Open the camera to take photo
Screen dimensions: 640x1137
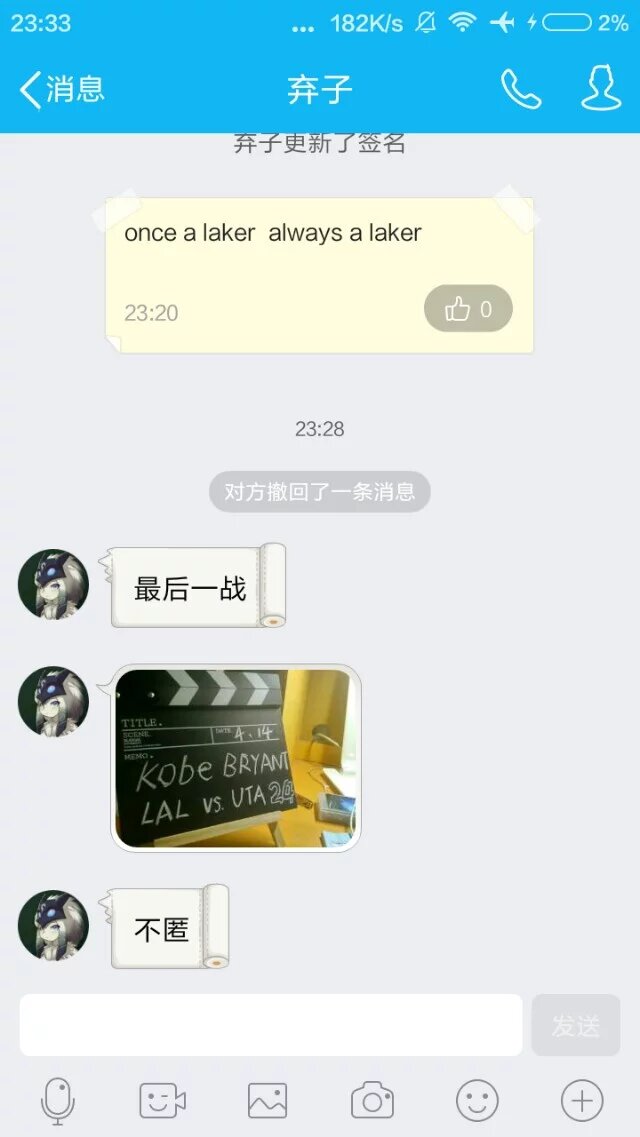point(372,1101)
